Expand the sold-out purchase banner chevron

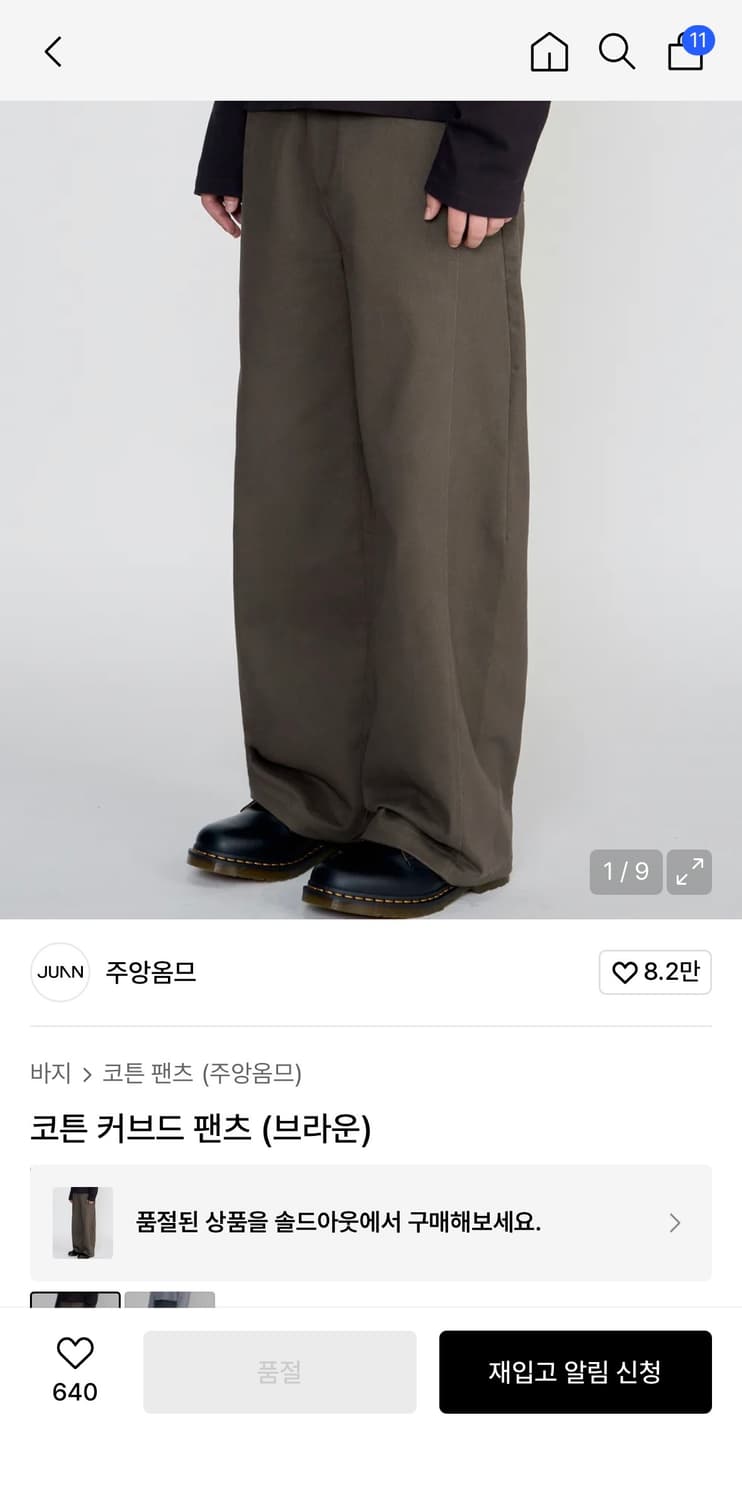click(x=675, y=1223)
